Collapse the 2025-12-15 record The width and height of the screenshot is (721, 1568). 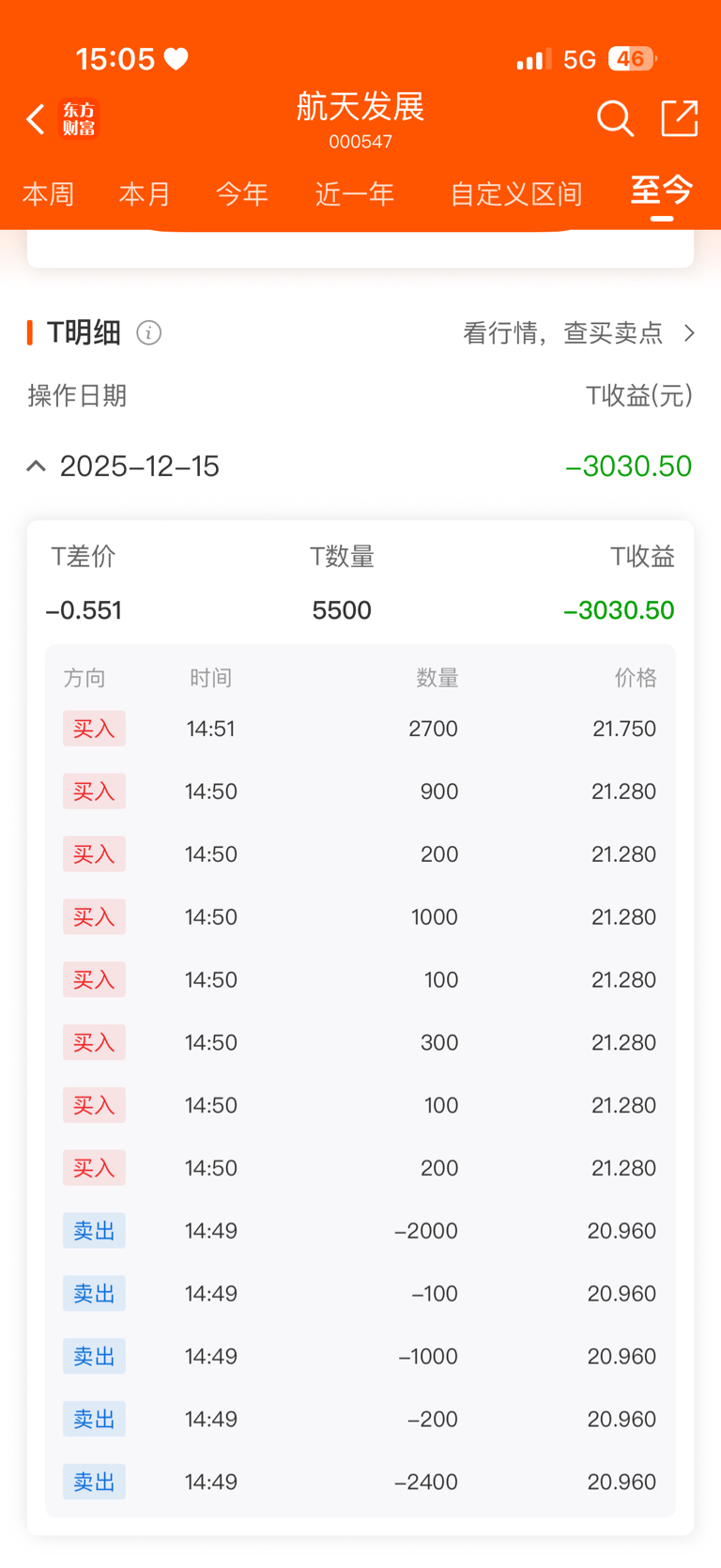[37, 466]
